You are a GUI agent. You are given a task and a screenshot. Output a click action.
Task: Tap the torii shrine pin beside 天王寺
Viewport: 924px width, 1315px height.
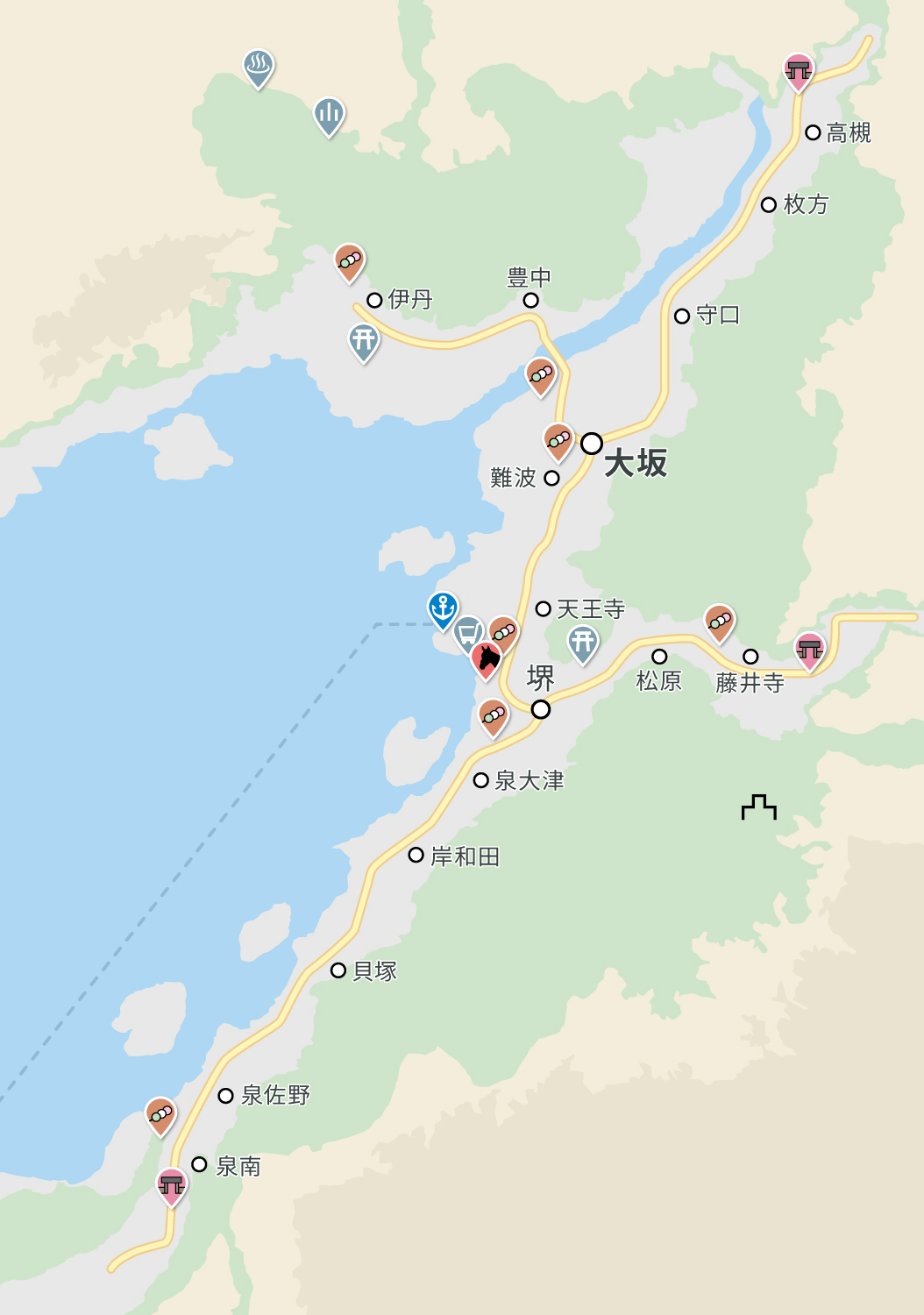tap(583, 643)
